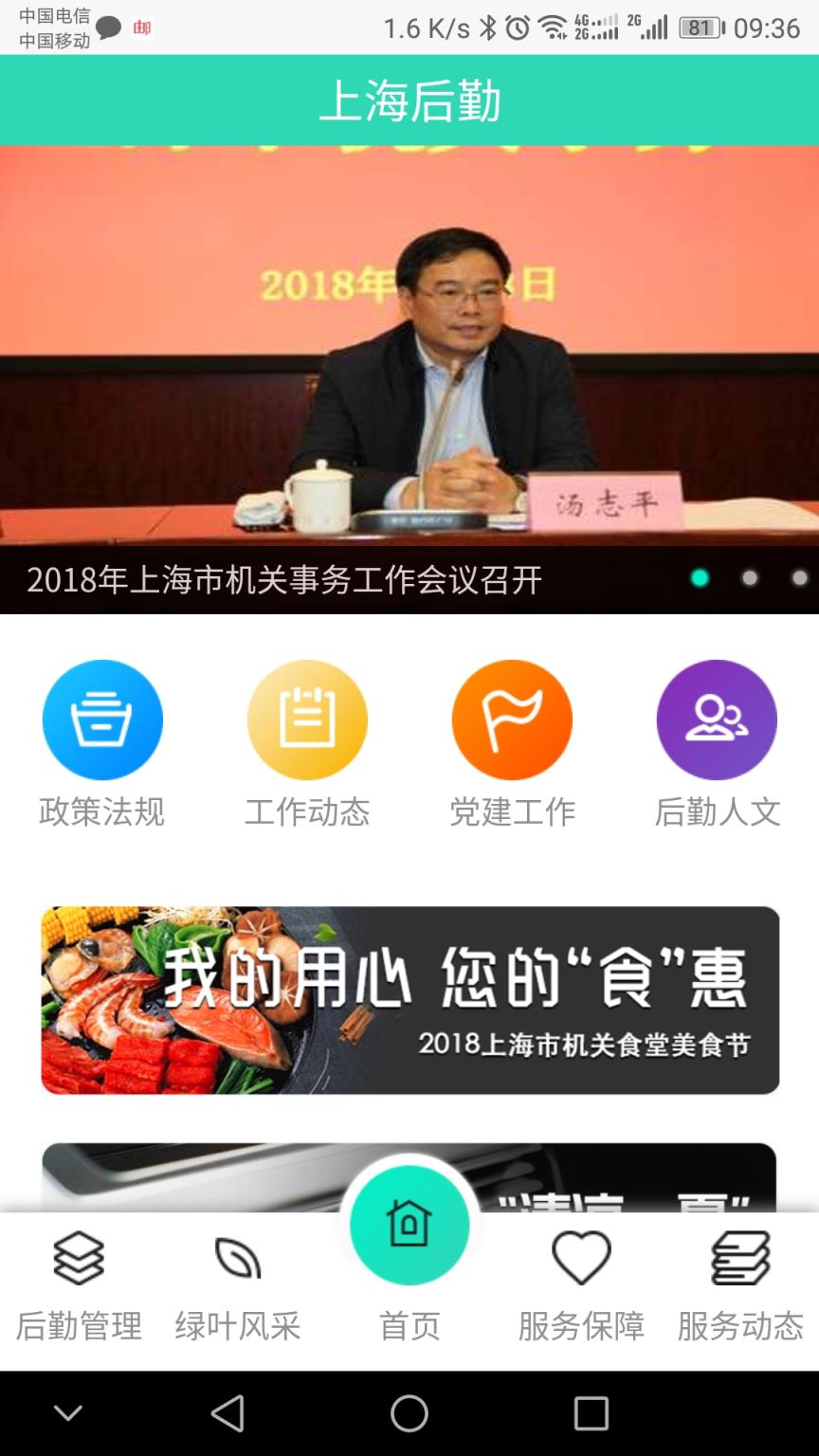Viewport: 819px width, 1456px height.
Task: Tap the back triangle navigation button
Action: [227, 1411]
